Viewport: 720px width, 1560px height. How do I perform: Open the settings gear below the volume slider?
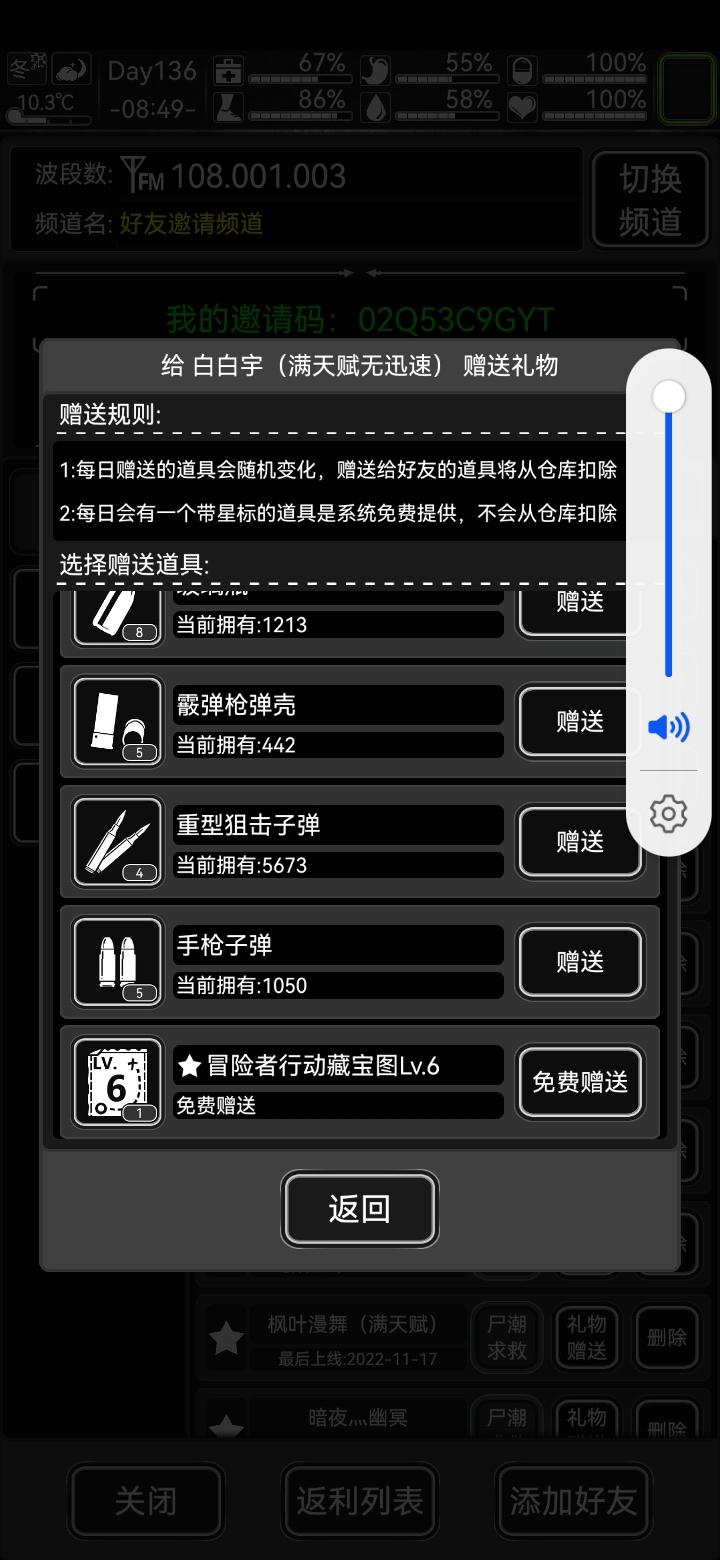tap(668, 813)
